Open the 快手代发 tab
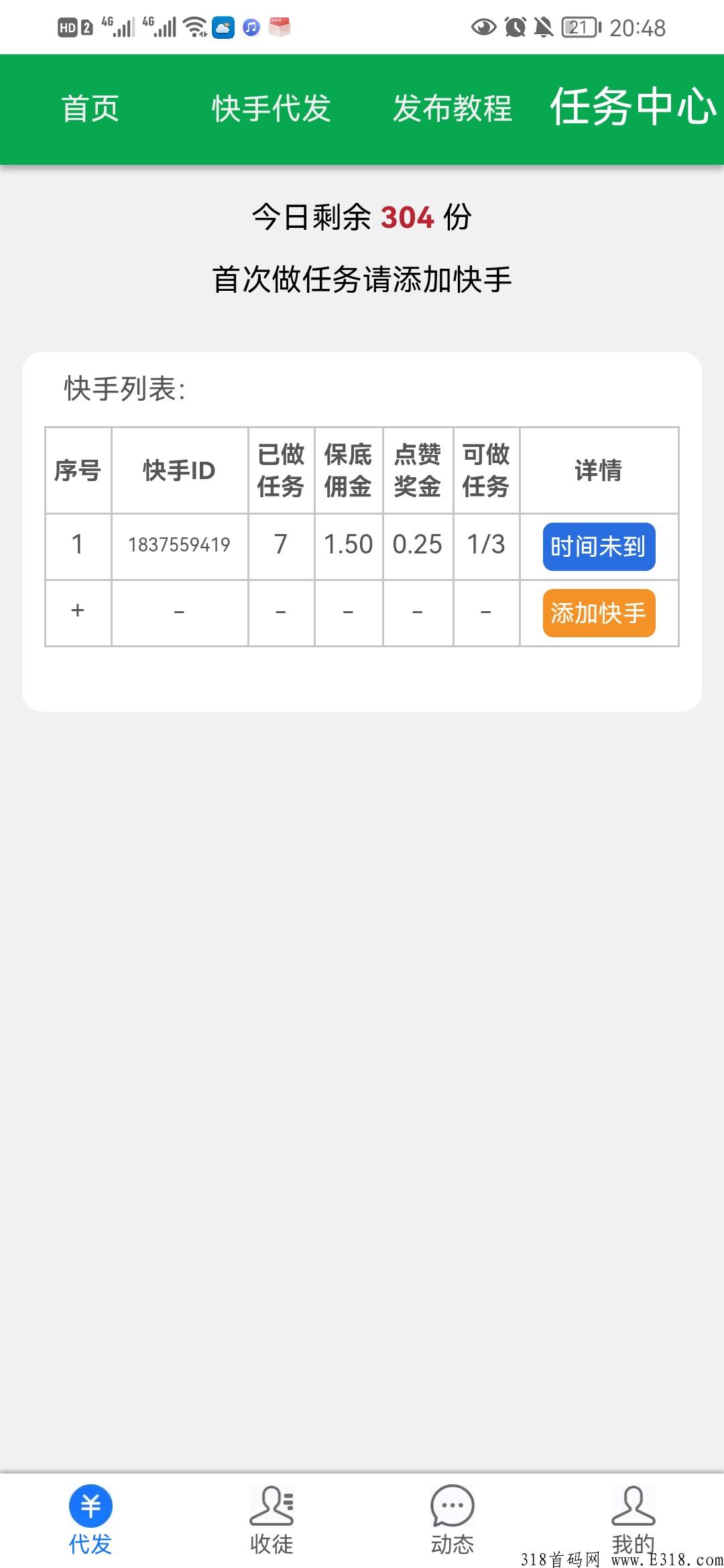The width and height of the screenshot is (724, 1568). pos(271,109)
